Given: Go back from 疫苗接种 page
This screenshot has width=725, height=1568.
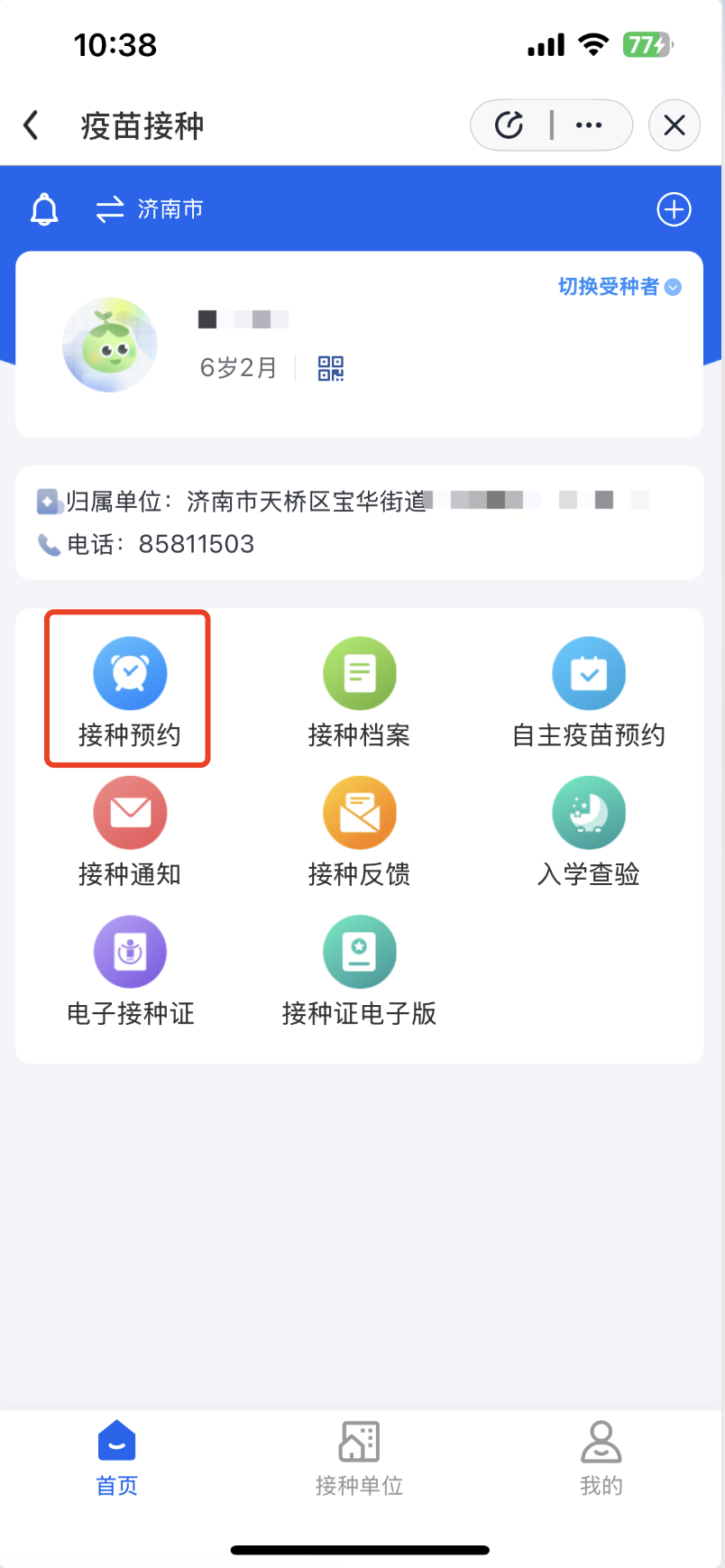Looking at the screenshot, I should pyautogui.click(x=32, y=125).
